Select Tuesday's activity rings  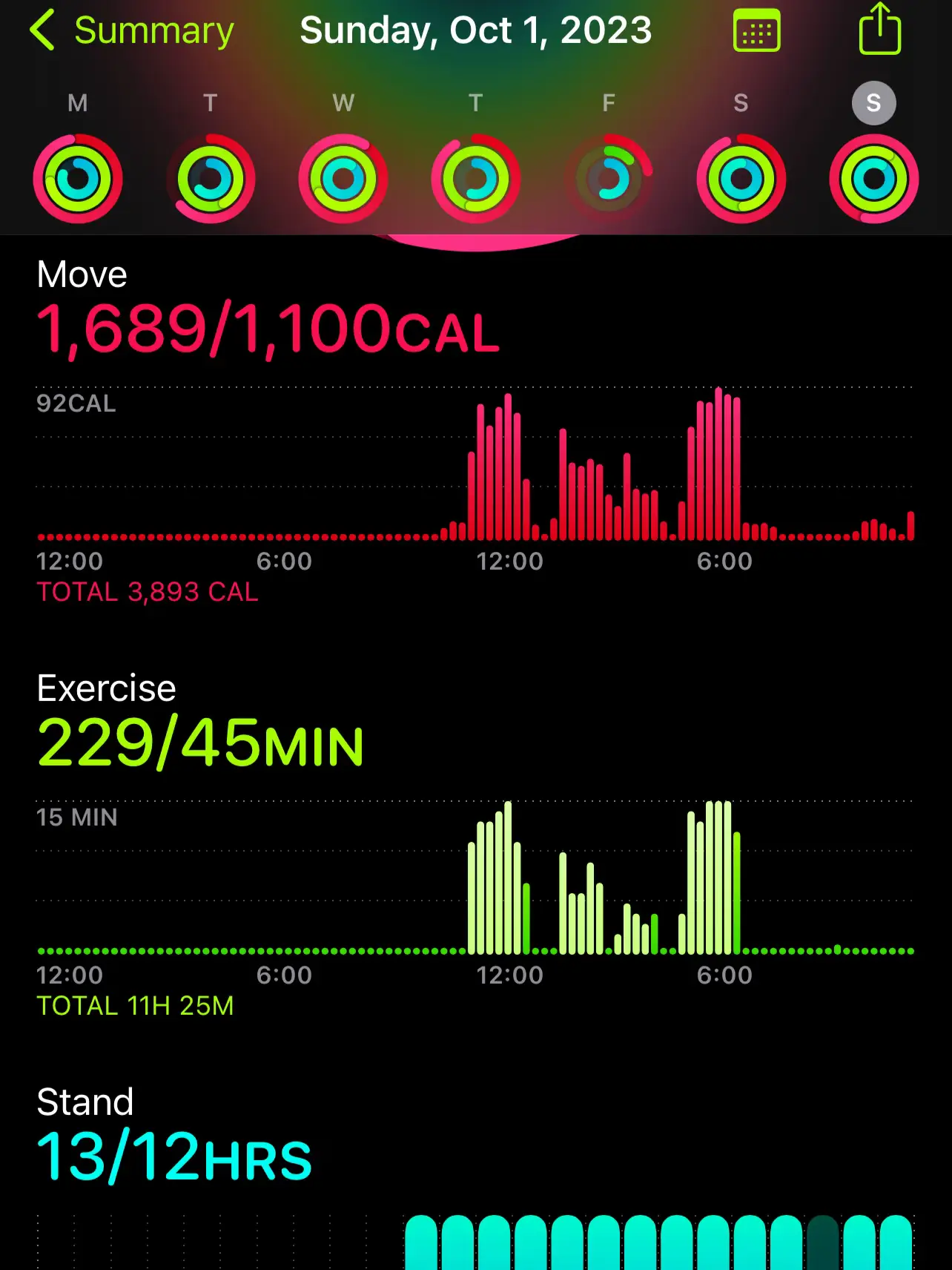(210, 178)
